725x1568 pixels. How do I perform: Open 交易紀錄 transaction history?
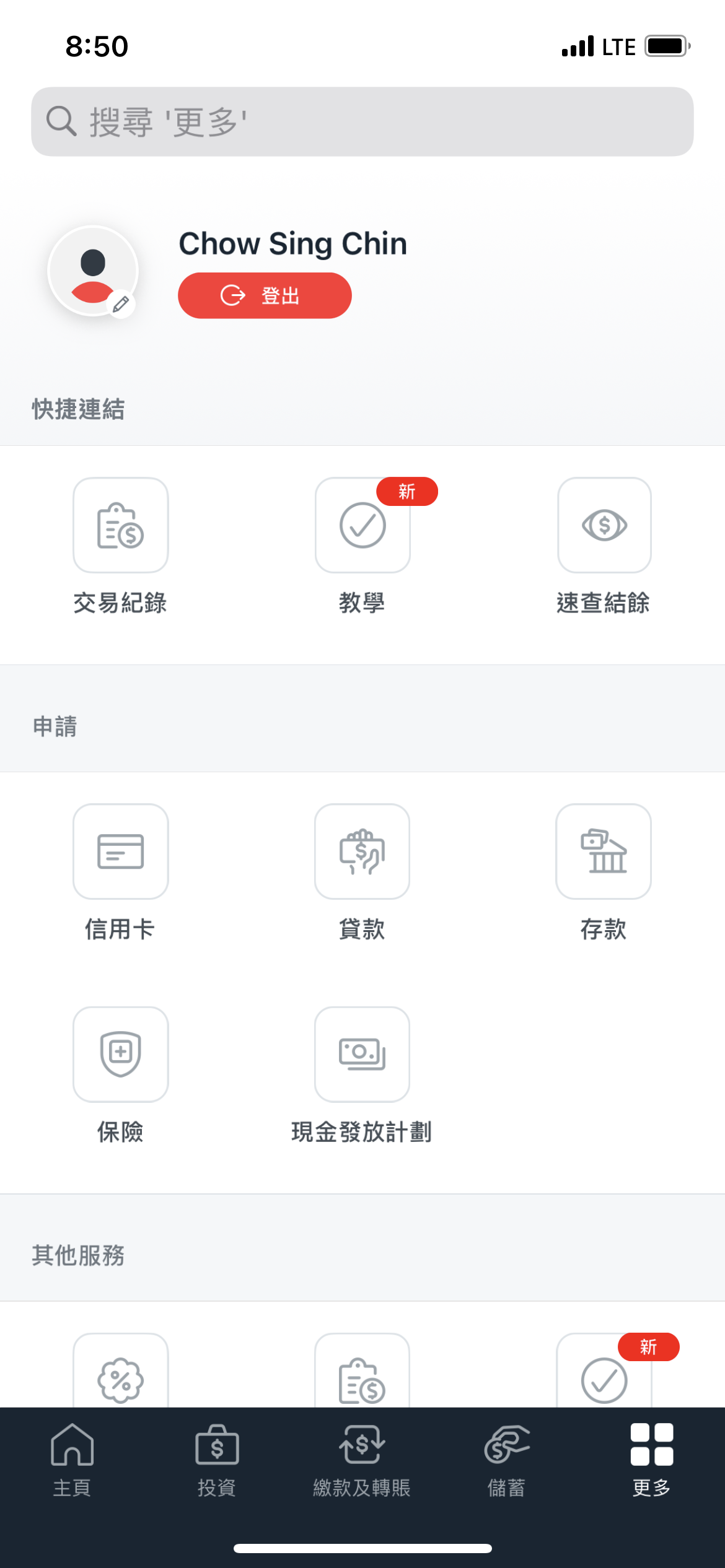coord(121,525)
